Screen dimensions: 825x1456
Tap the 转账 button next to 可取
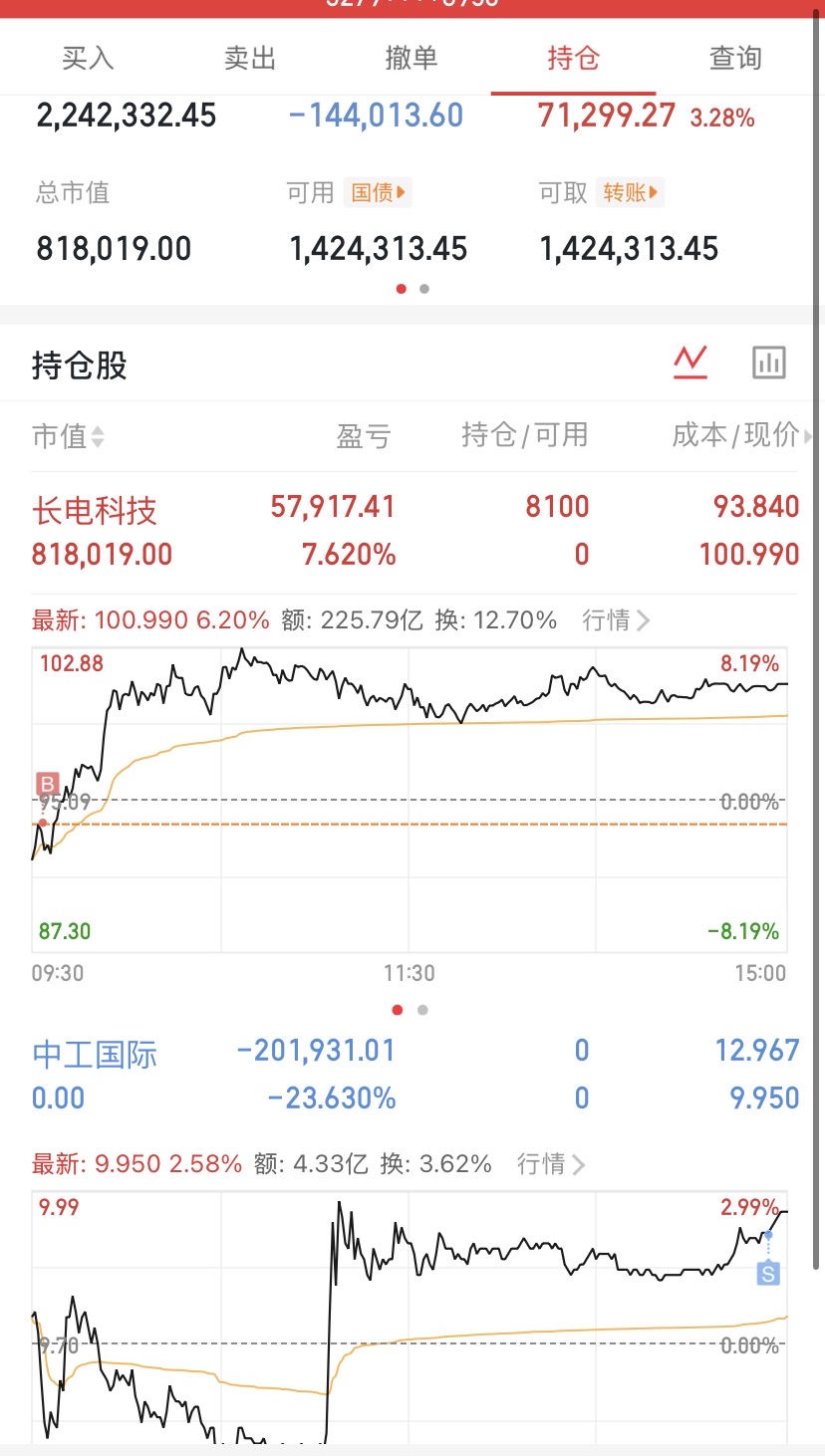630,192
